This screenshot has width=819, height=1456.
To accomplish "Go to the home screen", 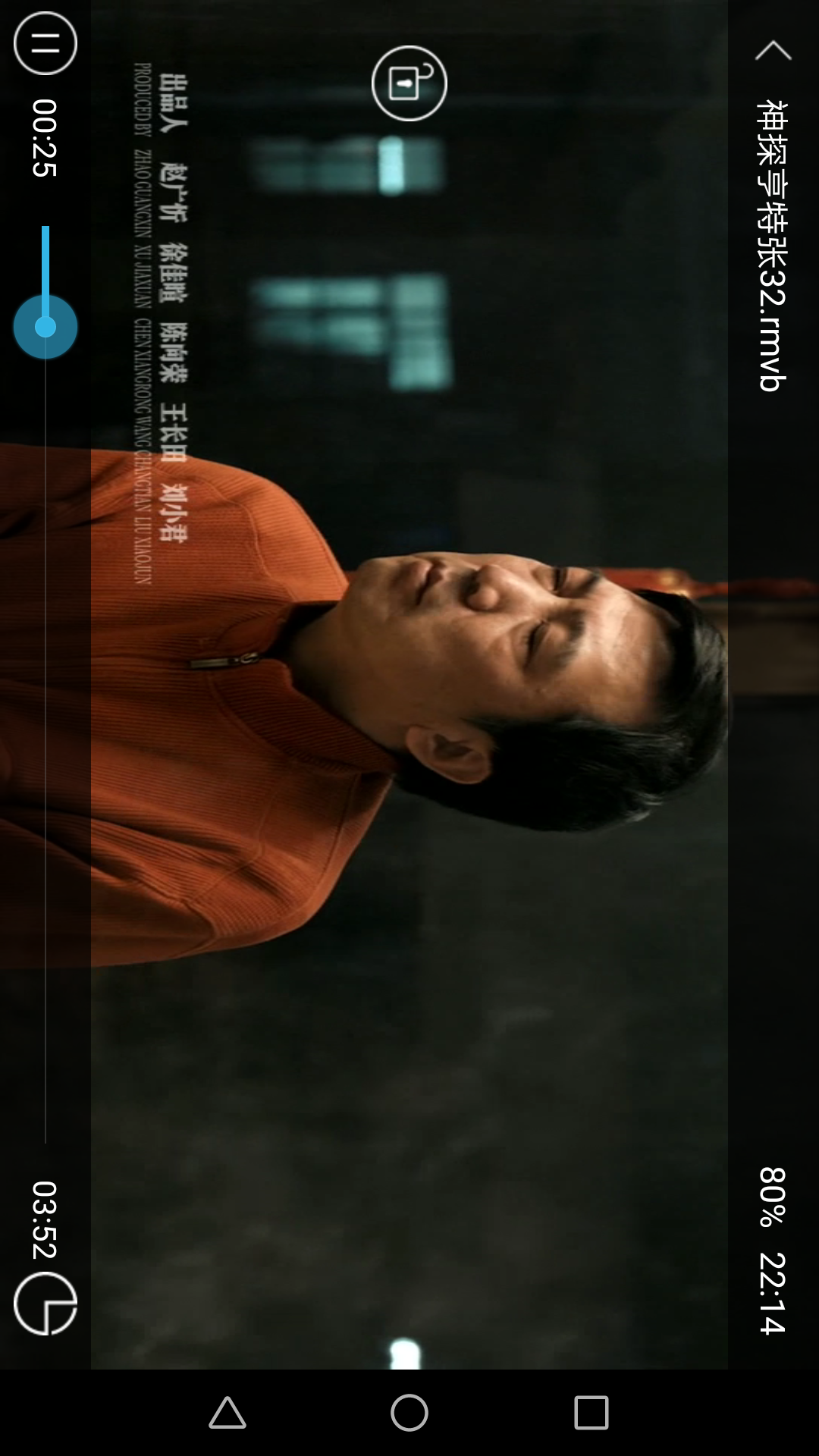I will pos(409,1414).
